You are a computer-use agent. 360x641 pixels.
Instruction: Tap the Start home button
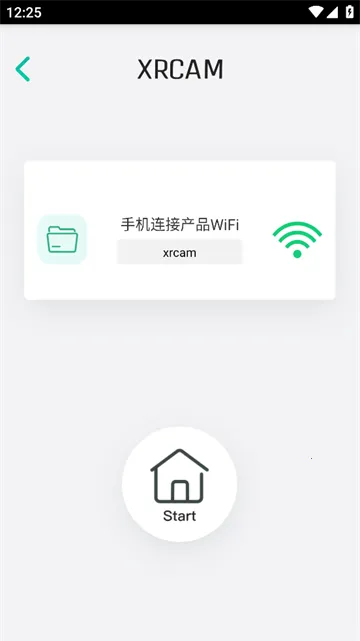pos(179,484)
